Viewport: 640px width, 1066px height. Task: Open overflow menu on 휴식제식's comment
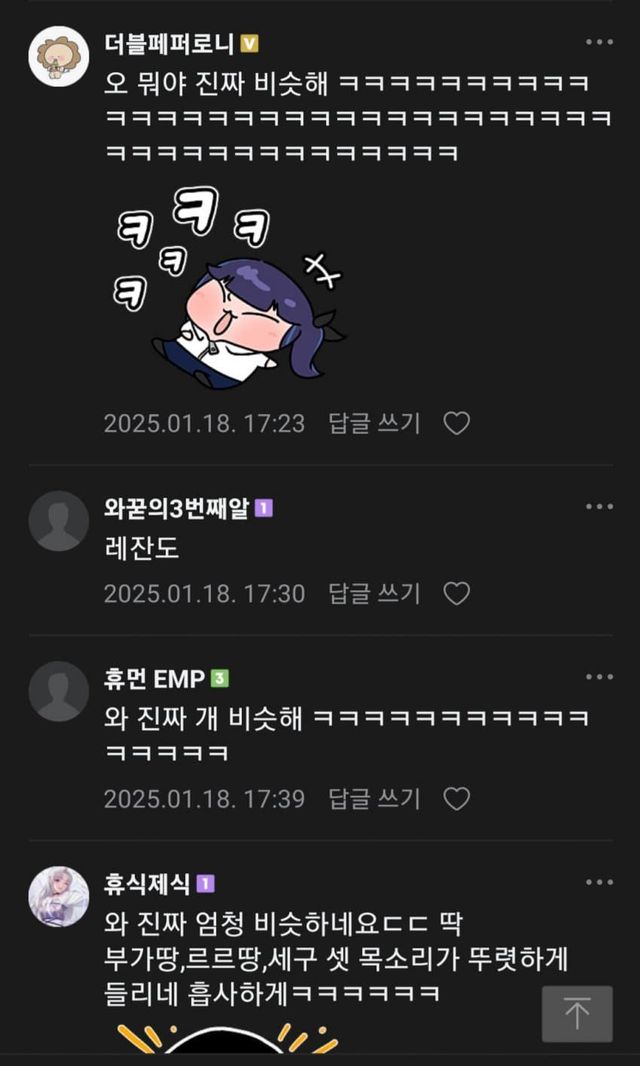click(x=599, y=882)
